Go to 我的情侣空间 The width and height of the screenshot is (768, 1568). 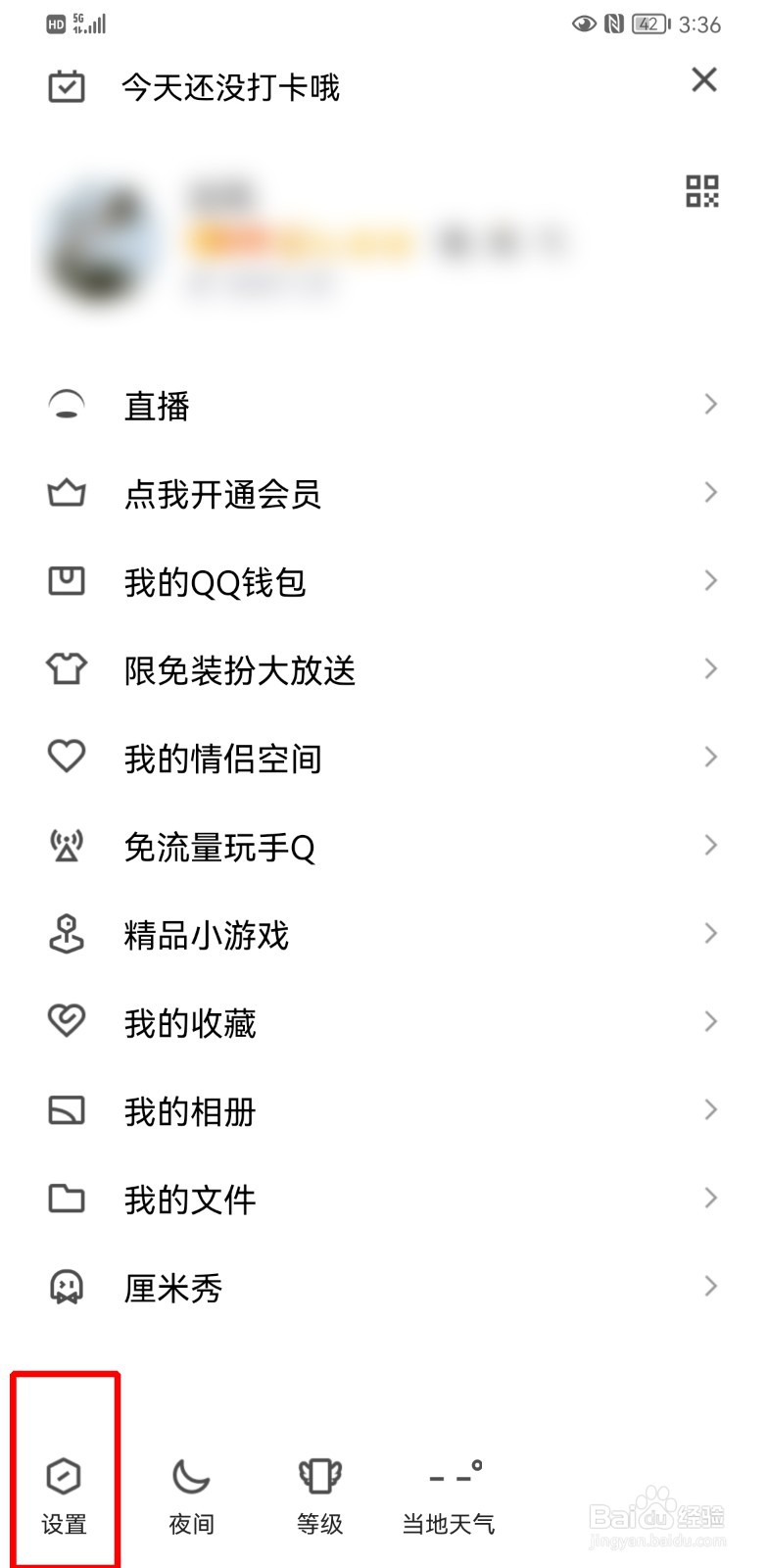[384, 758]
